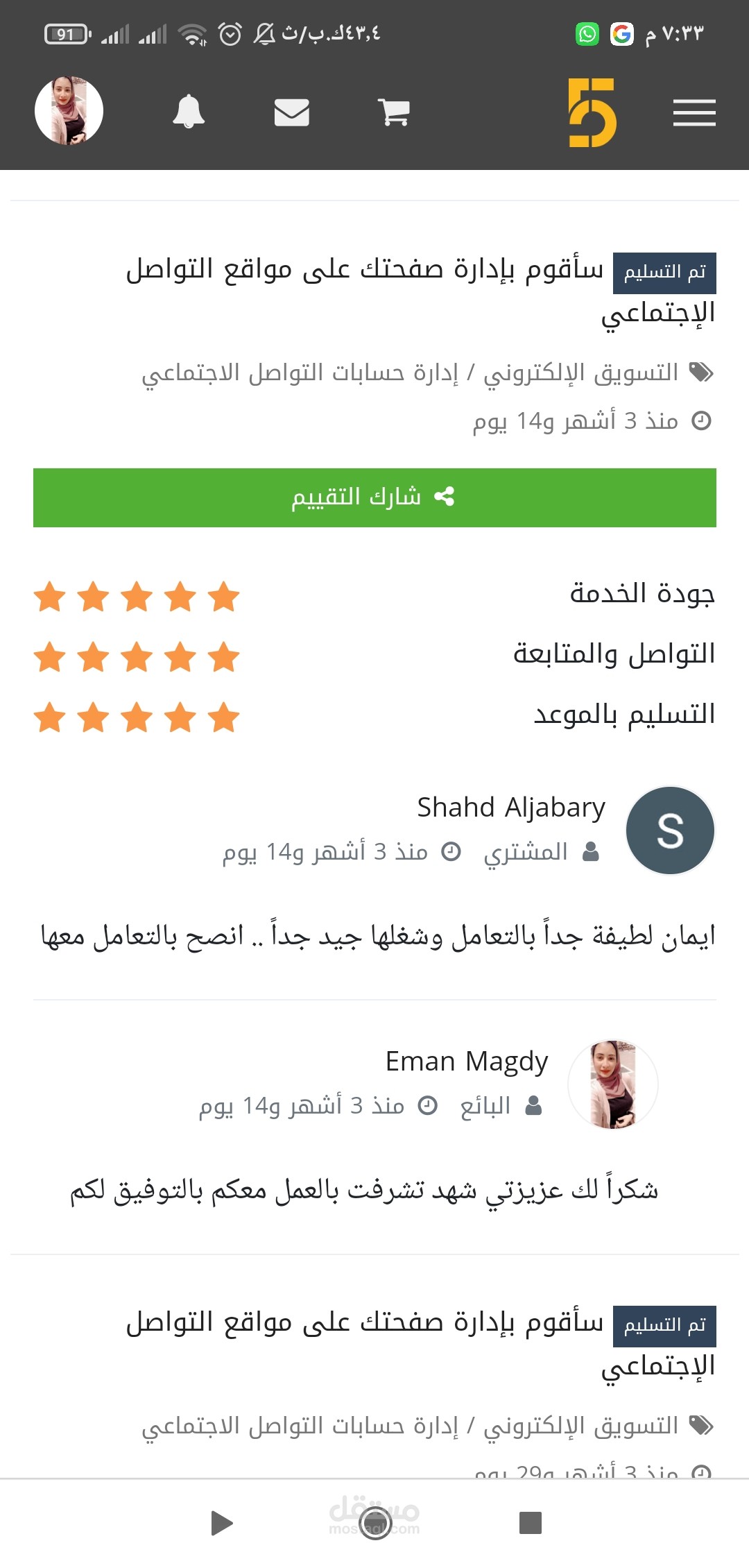Open the second سأقوم بإدارة صفحتك service title
The height and width of the screenshot is (1568, 749).
[421, 1343]
